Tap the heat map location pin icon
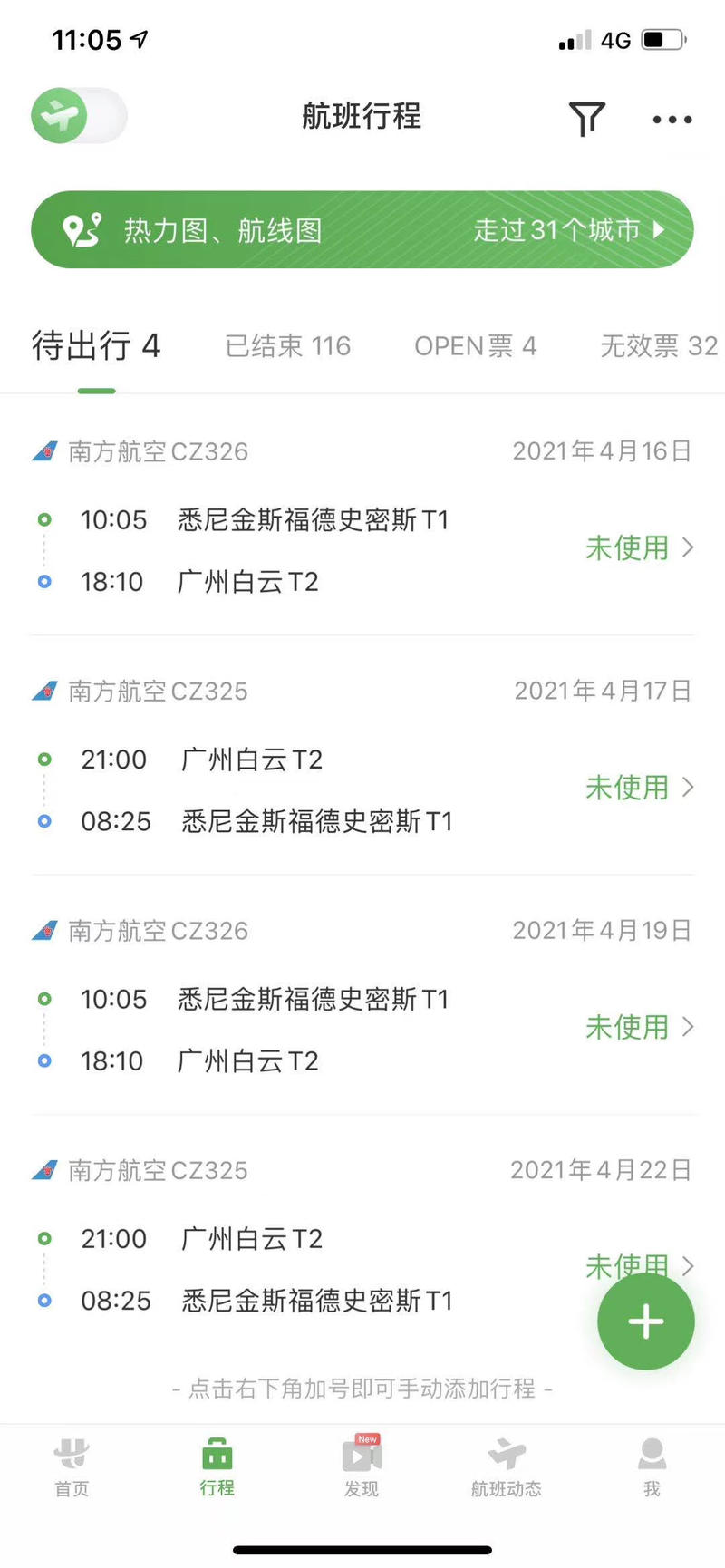 pos(82,228)
